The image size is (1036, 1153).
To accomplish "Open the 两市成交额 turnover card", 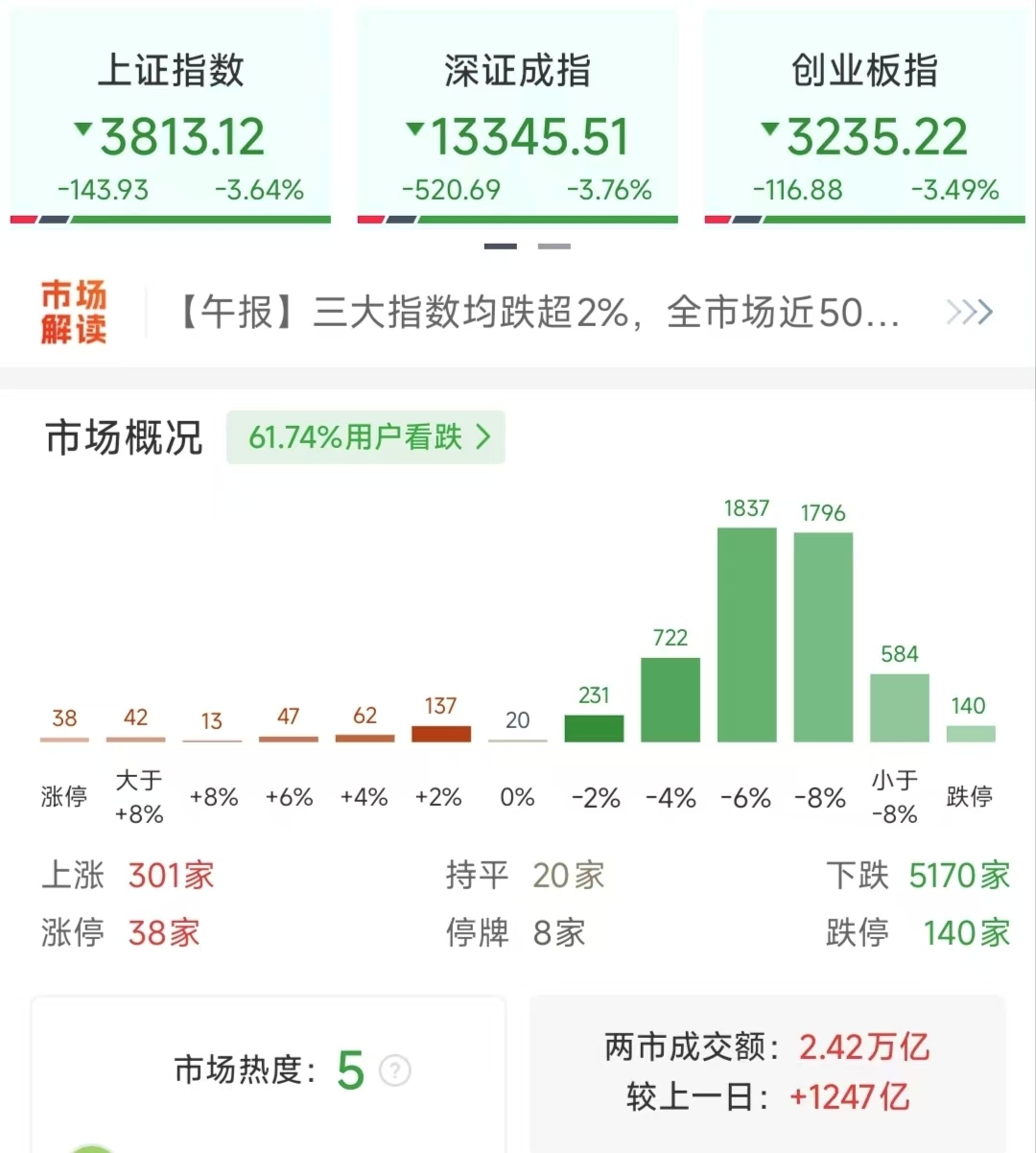I will click(x=767, y=1072).
